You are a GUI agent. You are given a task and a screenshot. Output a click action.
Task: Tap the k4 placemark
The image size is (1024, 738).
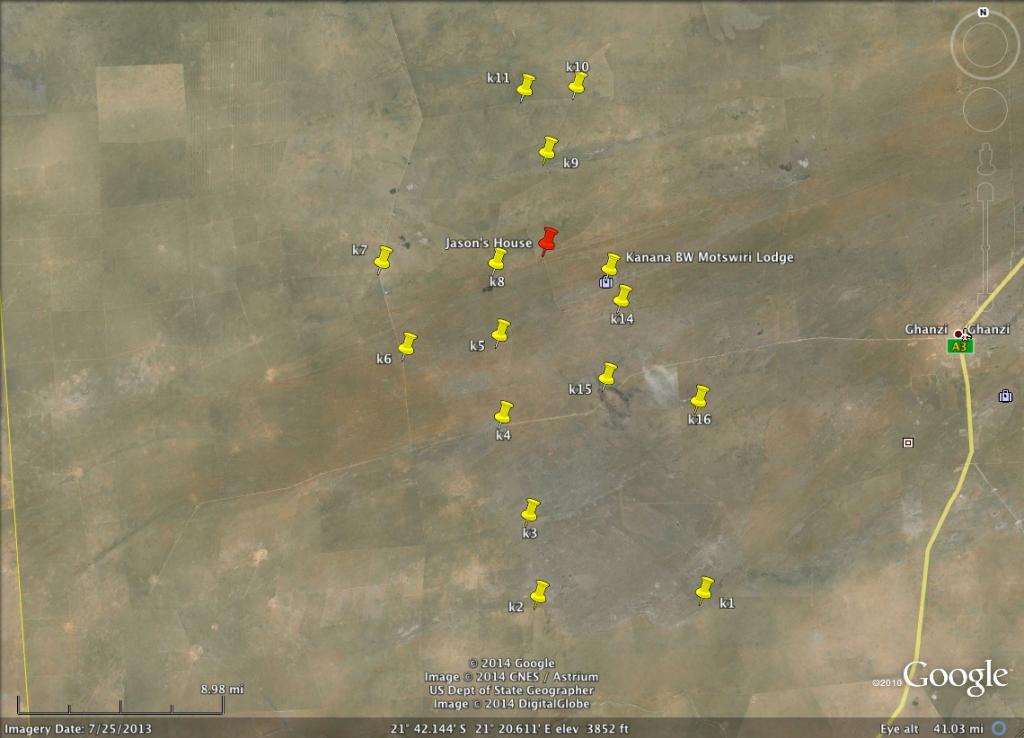(505, 412)
